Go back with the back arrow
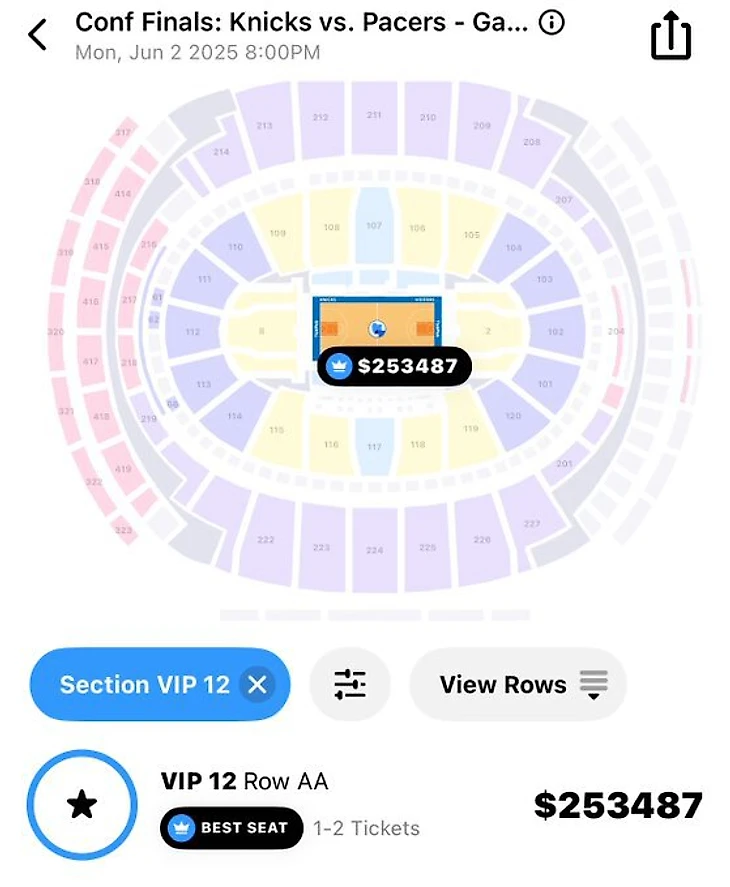The height and width of the screenshot is (887, 730). [38, 35]
